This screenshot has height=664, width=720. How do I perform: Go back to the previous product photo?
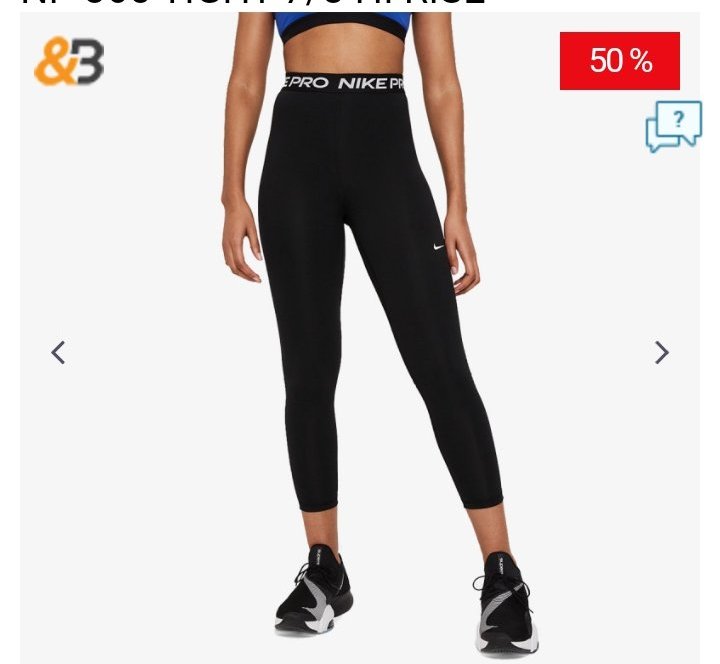pos(58,352)
